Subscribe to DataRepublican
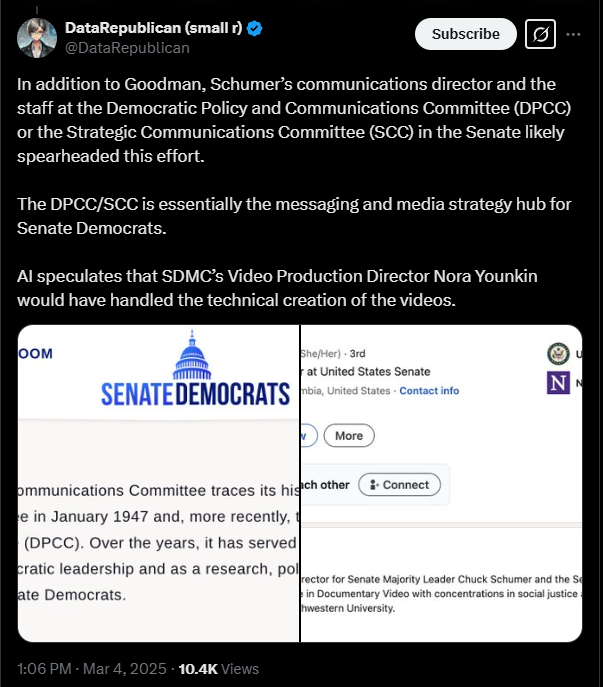The image size is (603, 687). tap(465, 34)
